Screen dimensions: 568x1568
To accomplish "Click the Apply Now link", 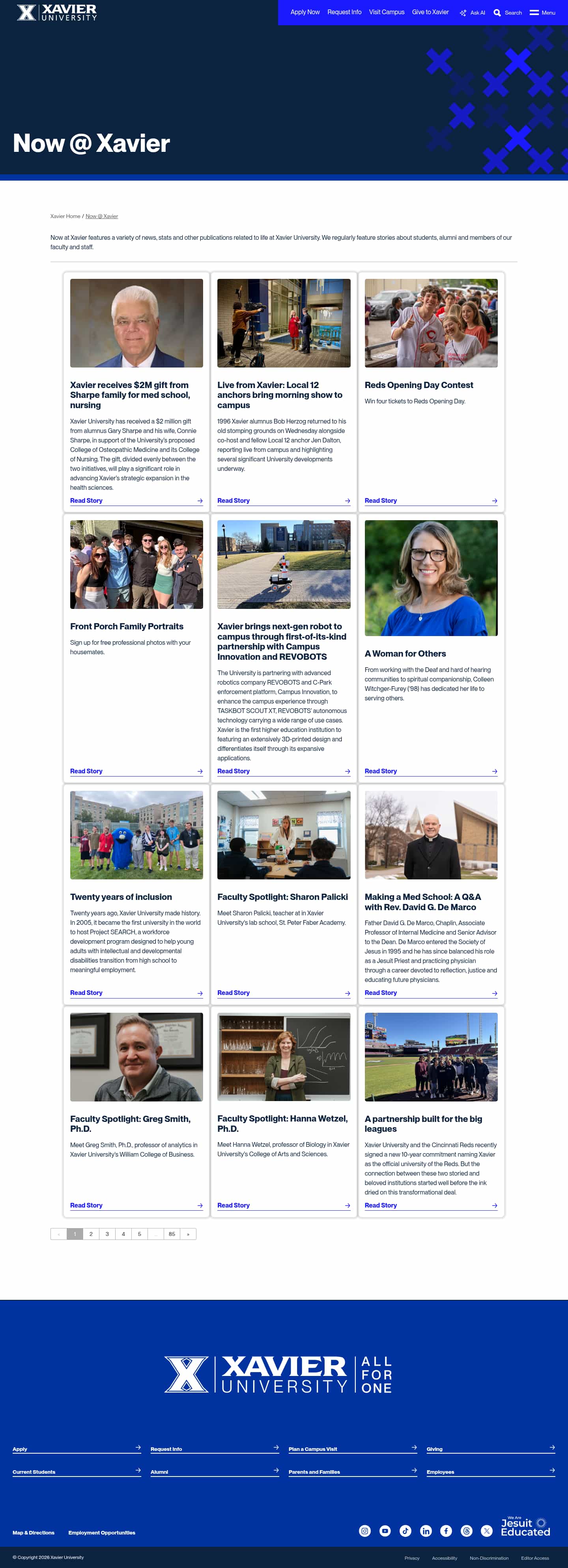I will (305, 12).
